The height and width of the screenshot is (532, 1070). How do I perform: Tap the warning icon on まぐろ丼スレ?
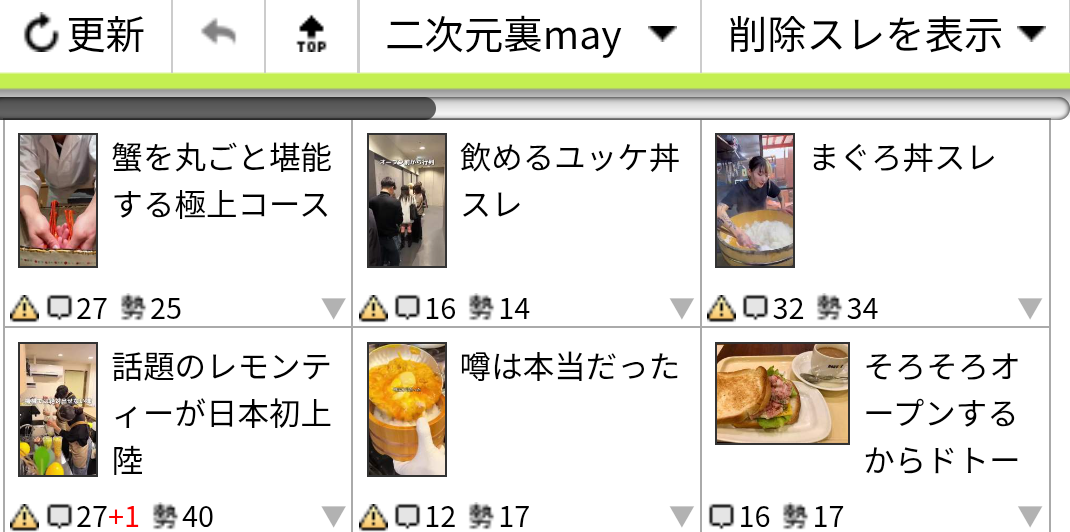pyautogui.click(x=721, y=308)
